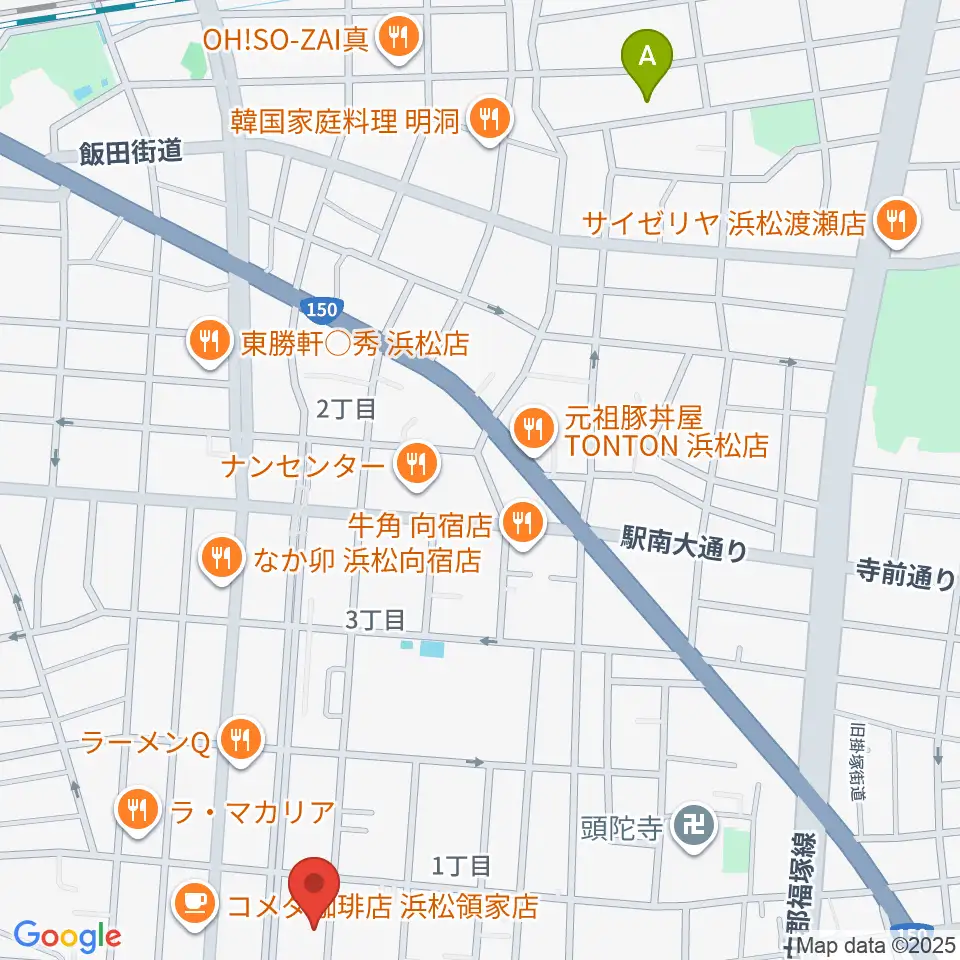This screenshot has width=960, height=960.
Task: Select ナンセンター restaurant pin
Action: (416, 467)
